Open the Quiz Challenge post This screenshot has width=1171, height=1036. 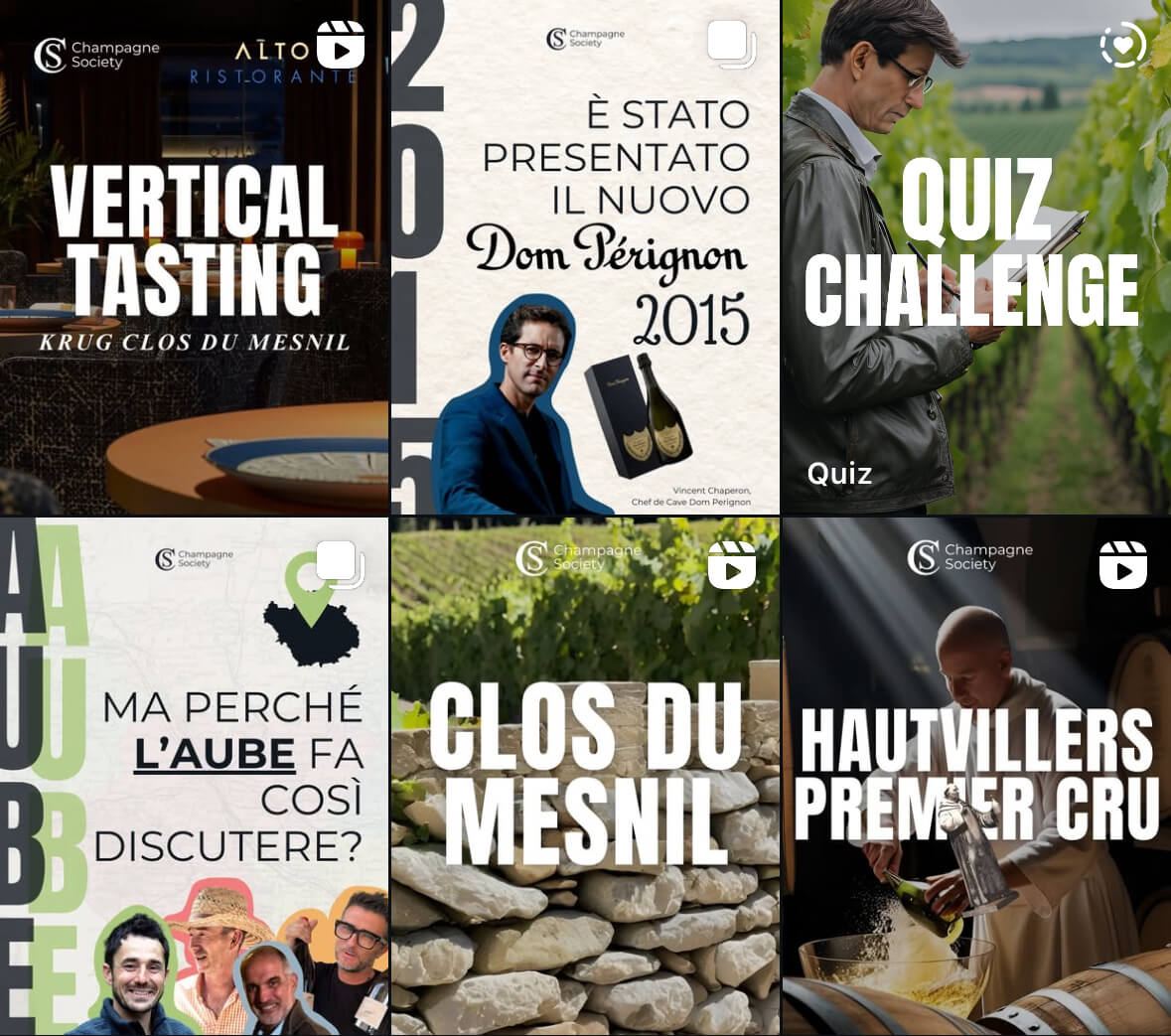coord(975,258)
